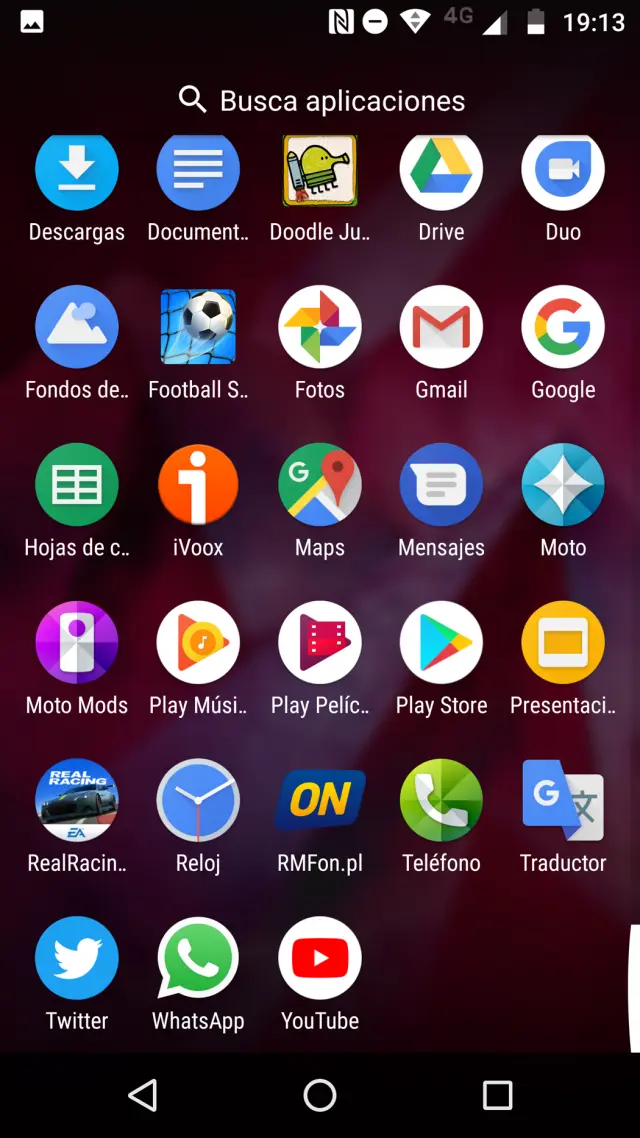Open Football Strike game
Image resolution: width=640 pixels, height=1138 pixels.
pyautogui.click(x=198, y=328)
